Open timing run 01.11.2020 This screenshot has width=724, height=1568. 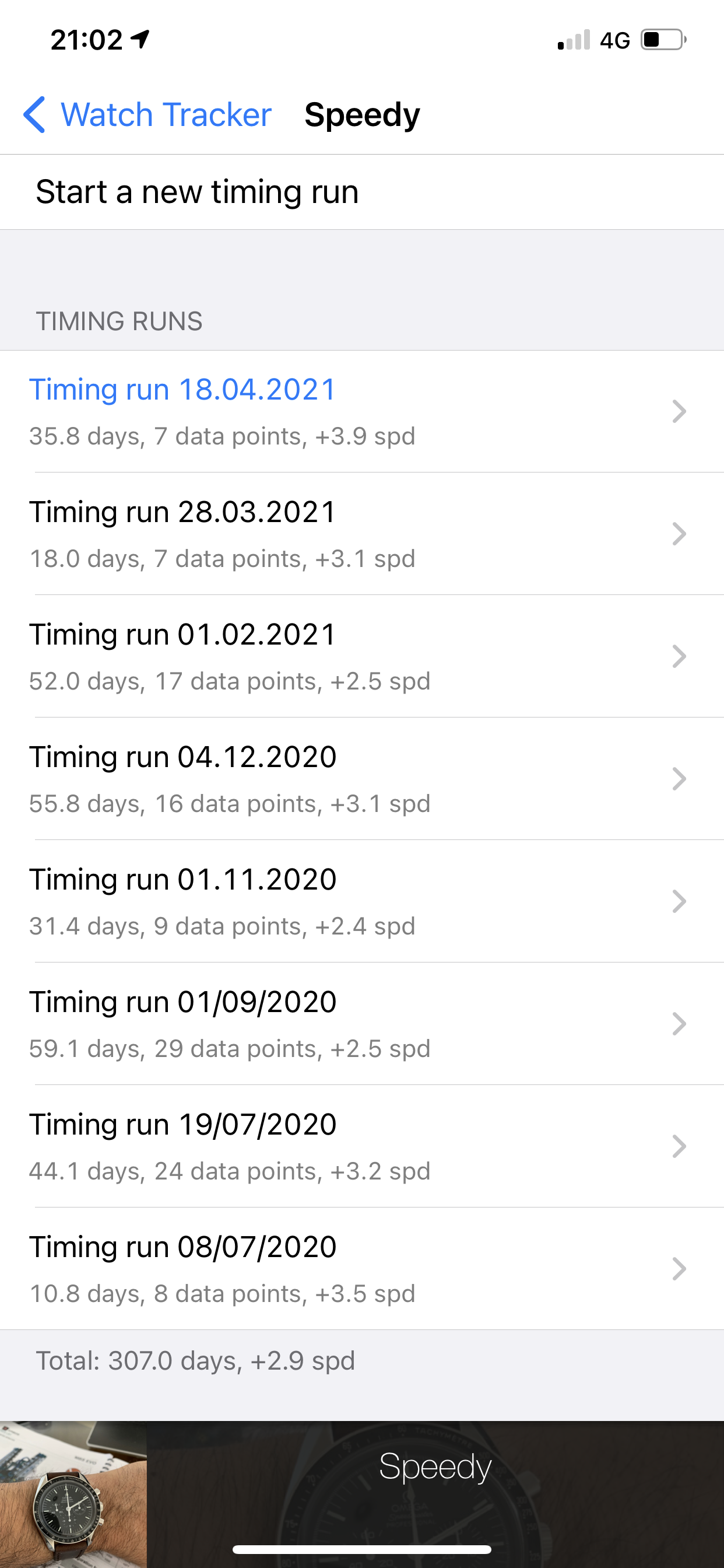tap(361, 901)
